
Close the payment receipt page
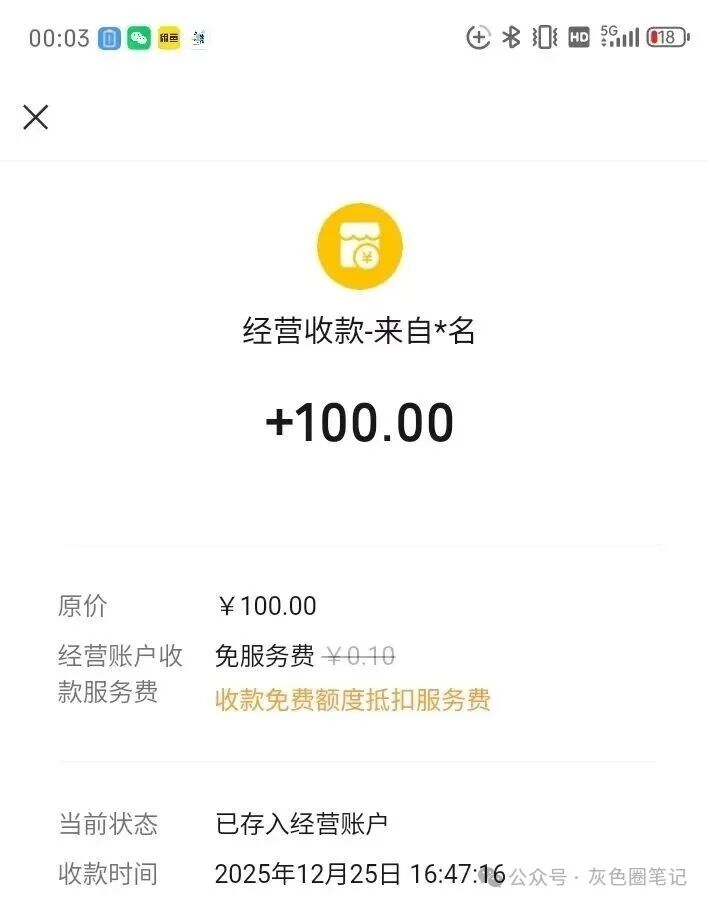pos(36,118)
